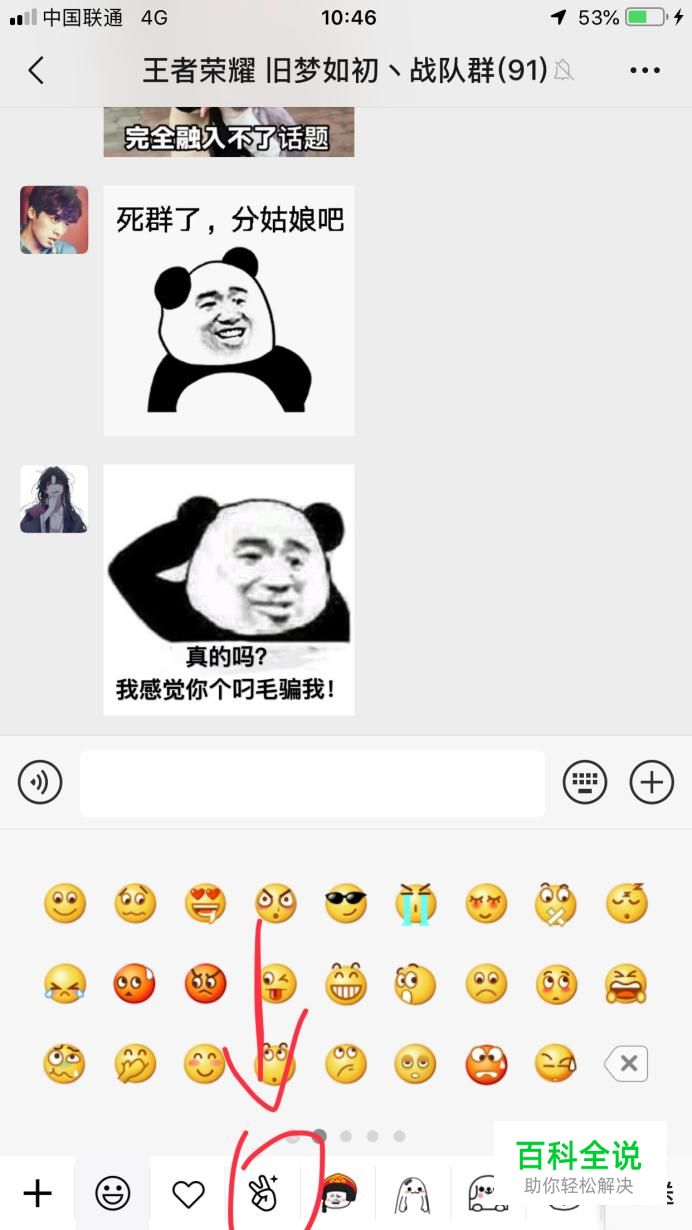View the panda sticker from first avatar
This screenshot has width=692, height=1230.
coord(228,310)
